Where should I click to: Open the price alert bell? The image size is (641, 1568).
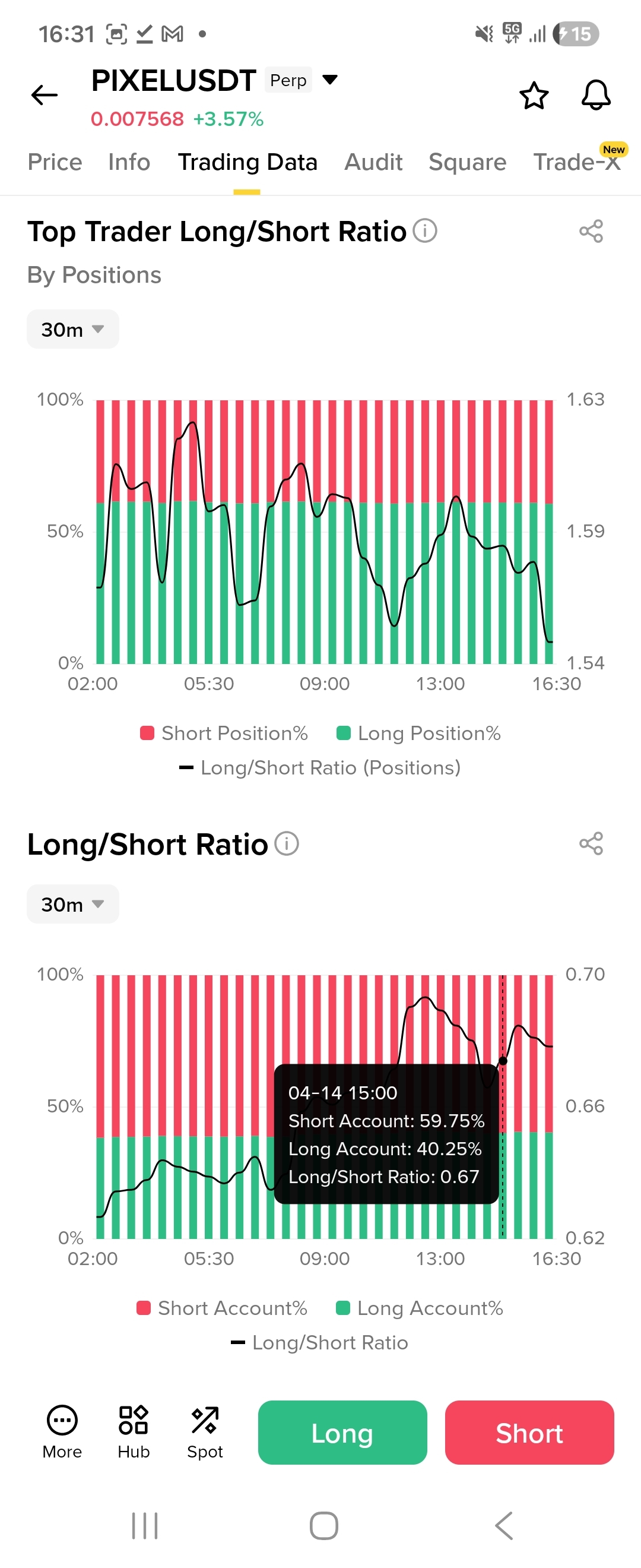tap(595, 96)
